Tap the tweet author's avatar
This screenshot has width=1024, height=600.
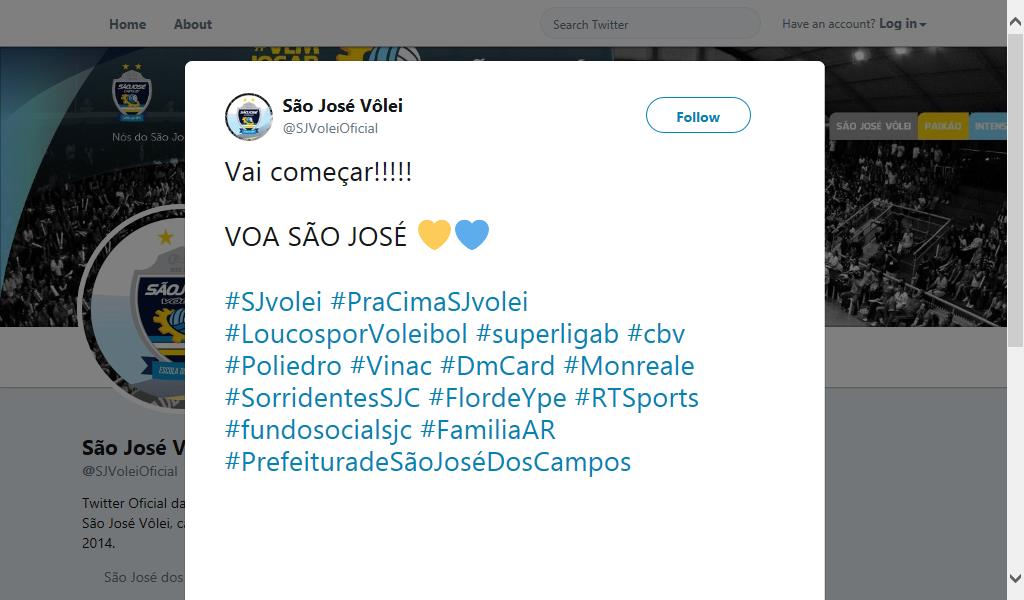point(249,117)
